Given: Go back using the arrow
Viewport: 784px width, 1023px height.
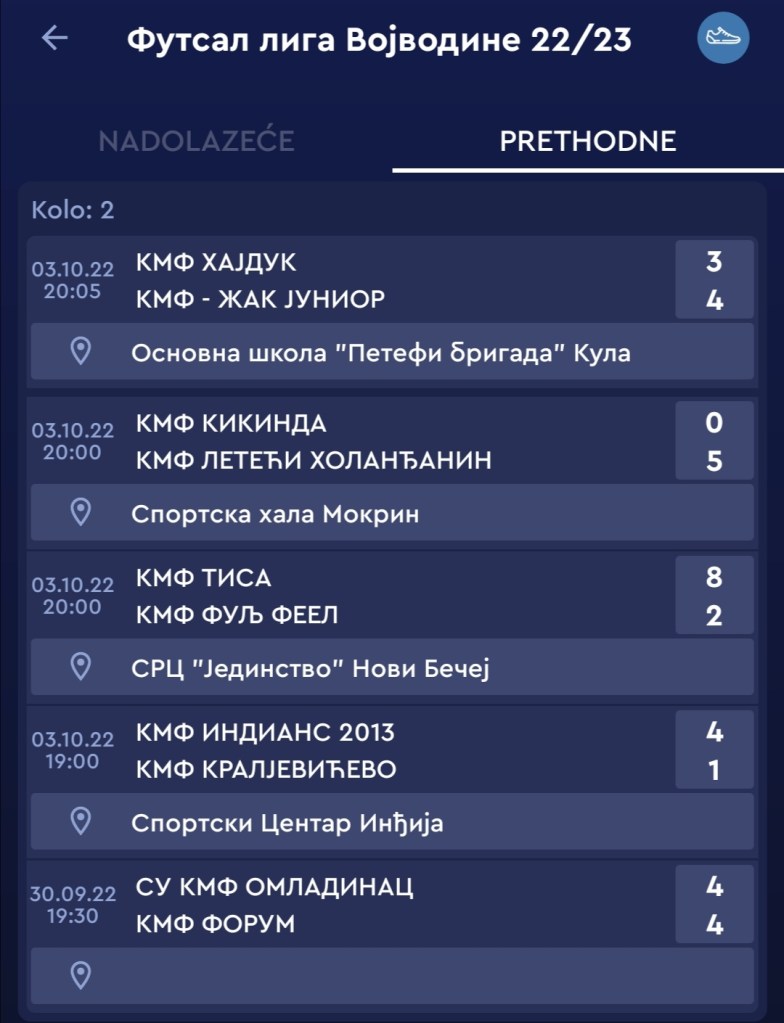Looking at the screenshot, I should point(54,38).
